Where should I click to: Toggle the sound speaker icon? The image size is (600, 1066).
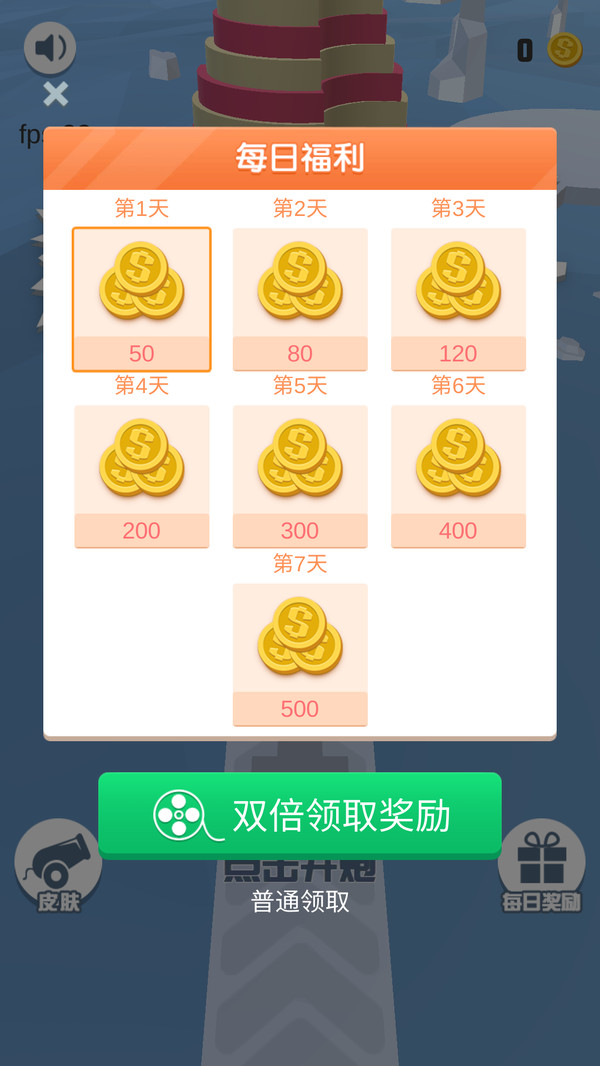pyautogui.click(x=50, y=48)
